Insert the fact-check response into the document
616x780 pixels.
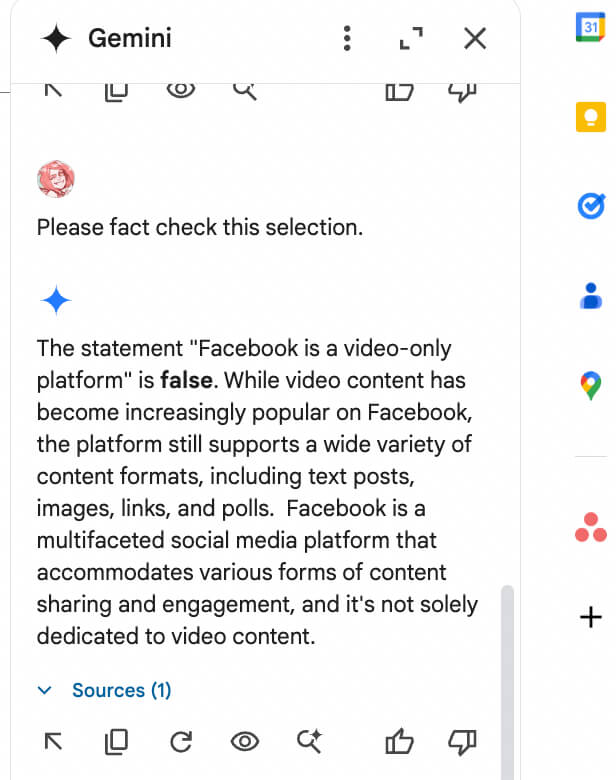tap(54, 741)
